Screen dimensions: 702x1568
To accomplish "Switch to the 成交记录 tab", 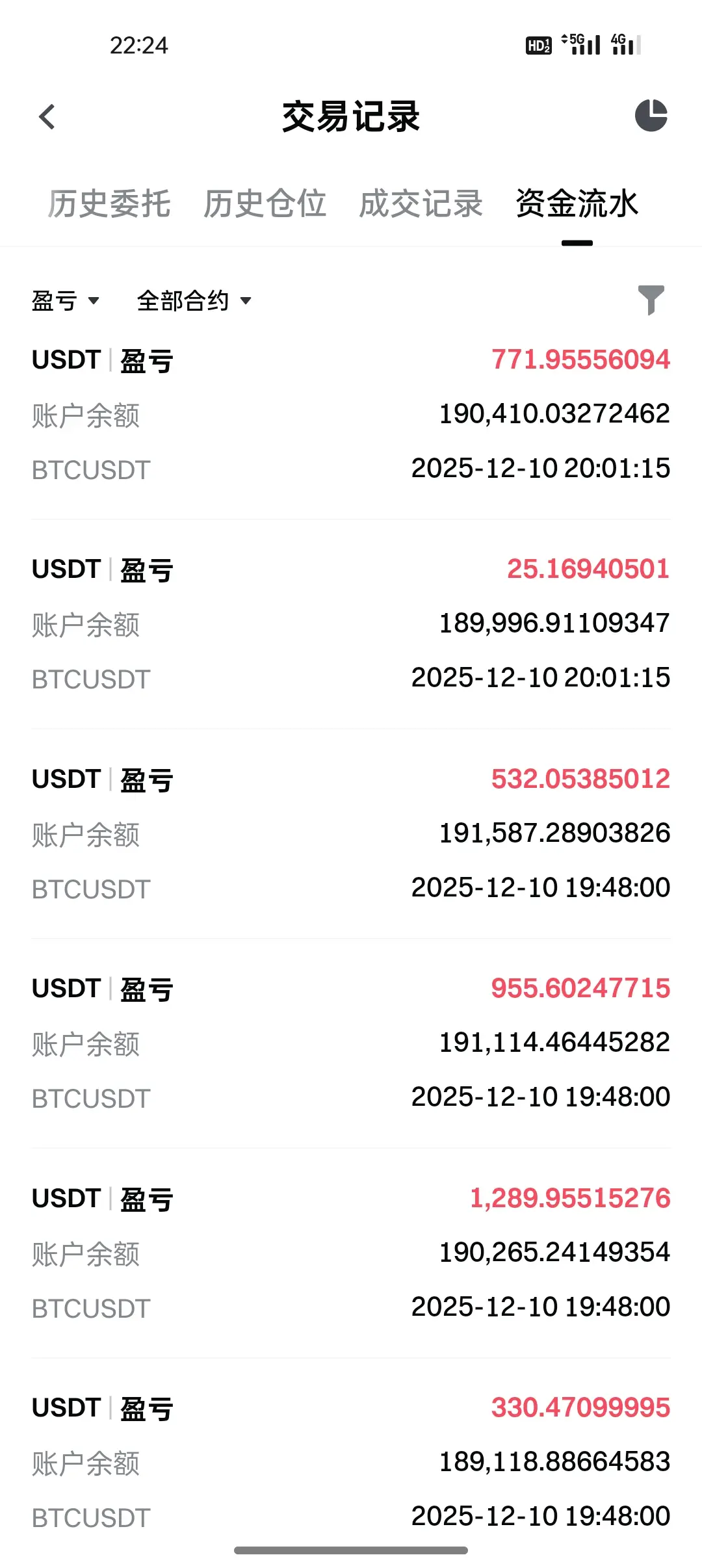I will pos(421,204).
